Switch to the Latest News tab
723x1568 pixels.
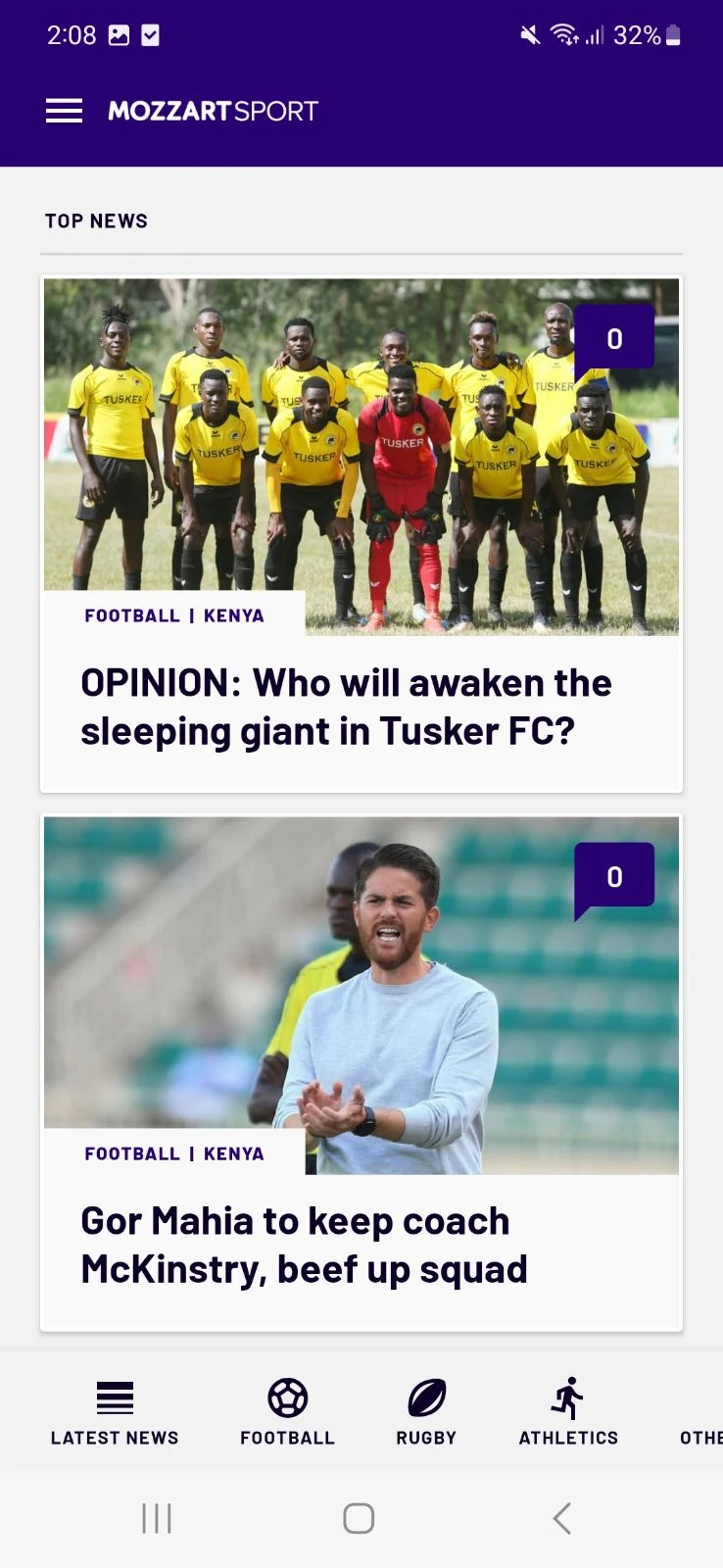pyautogui.click(x=115, y=1412)
